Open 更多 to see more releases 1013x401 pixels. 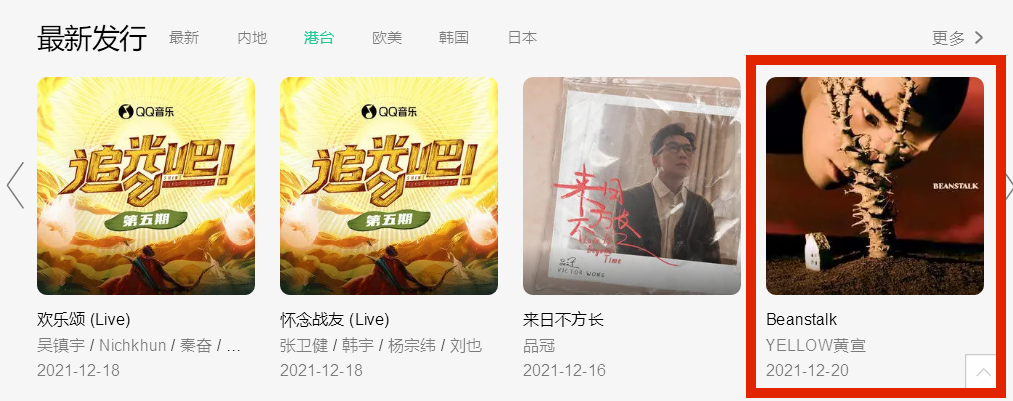click(x=958, y=38)
